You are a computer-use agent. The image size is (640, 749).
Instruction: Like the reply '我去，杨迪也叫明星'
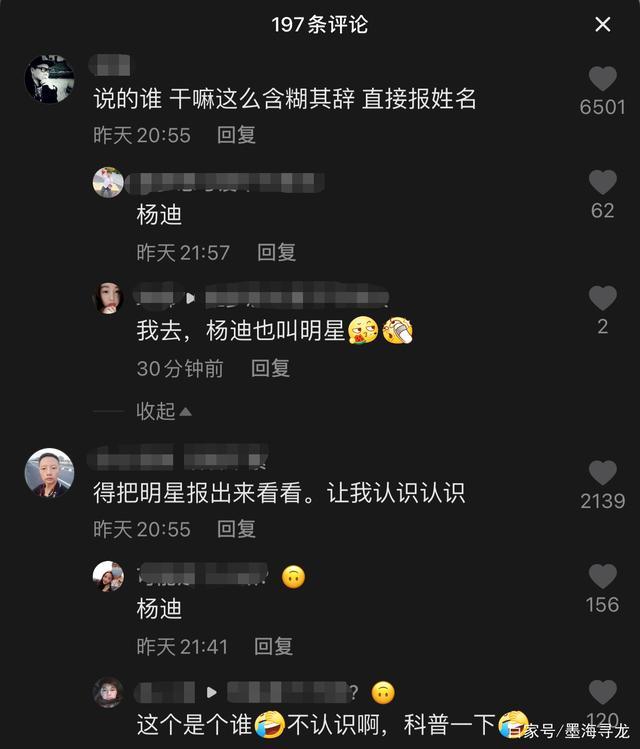coord(602,298)
